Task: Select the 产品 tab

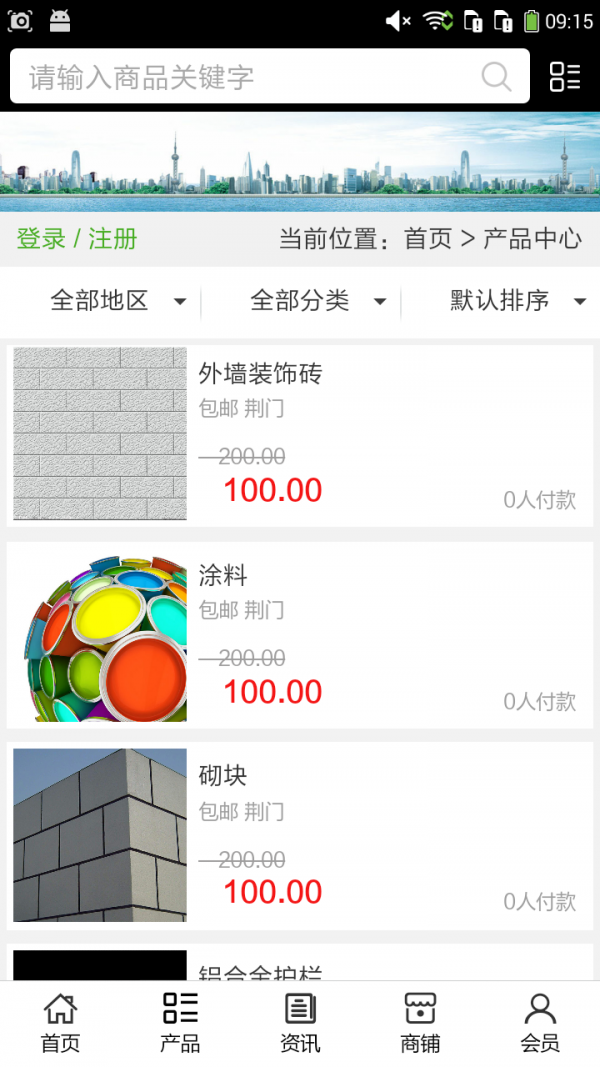Action: 180,1023
